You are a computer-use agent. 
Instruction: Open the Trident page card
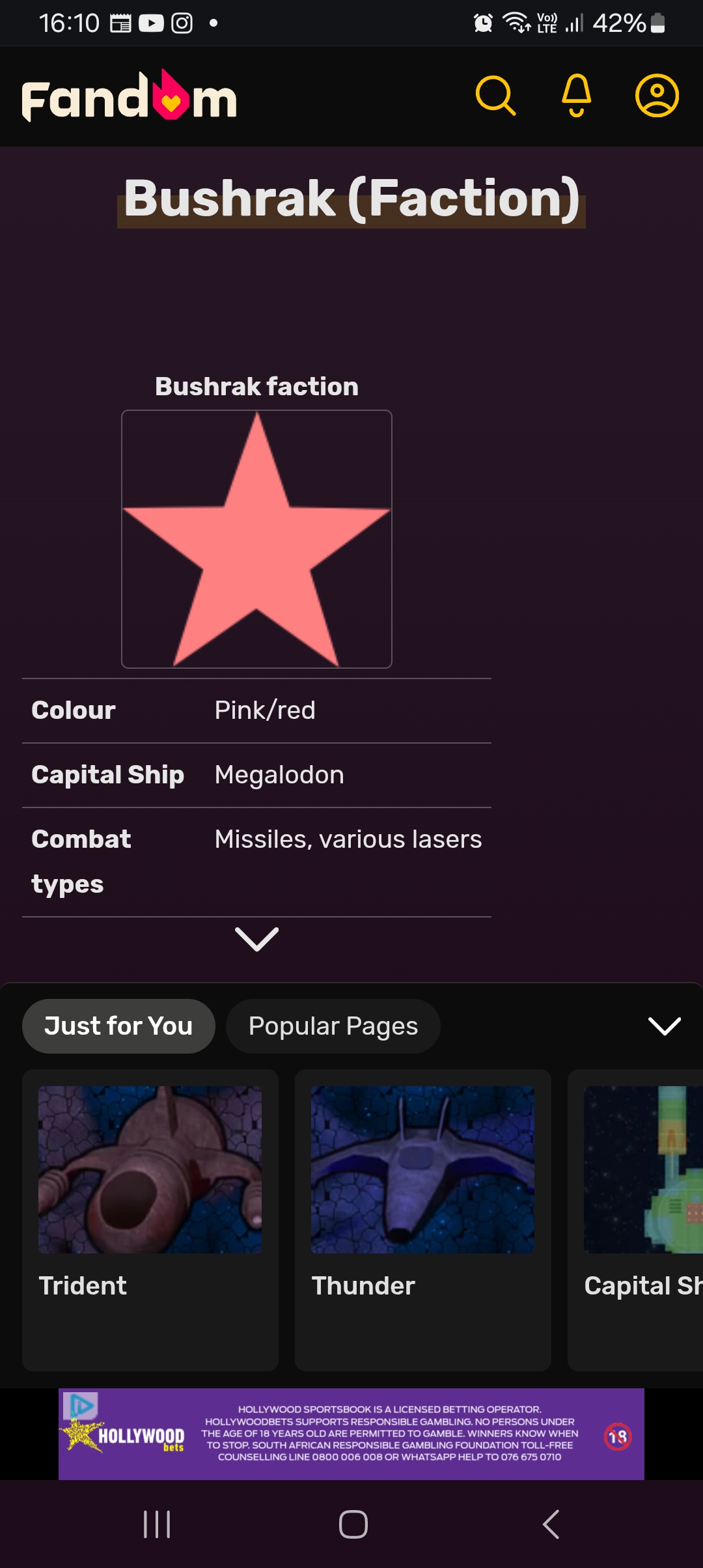(x=150, y=1218)
